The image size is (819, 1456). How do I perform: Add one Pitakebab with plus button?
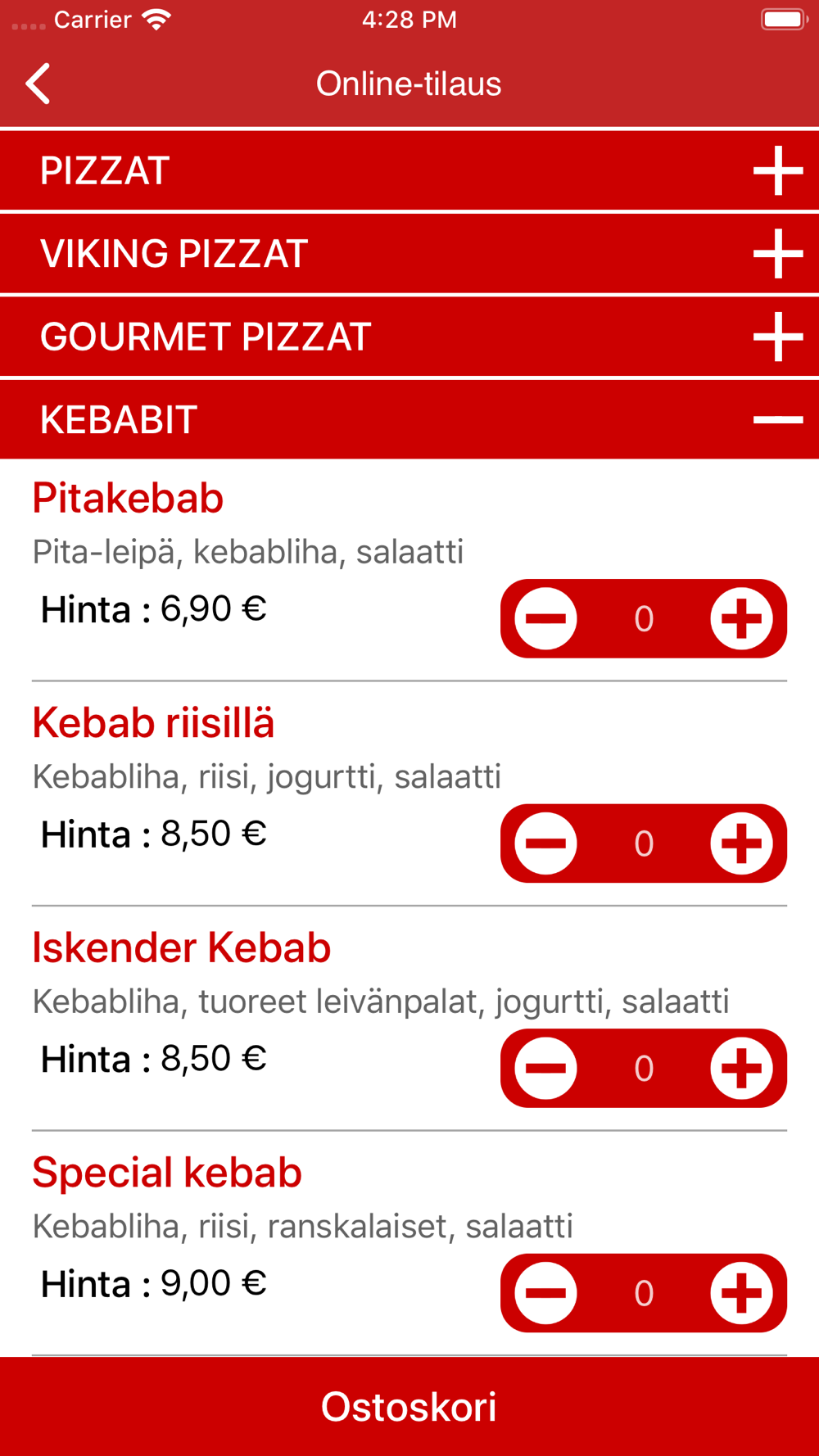coord(742,618)
